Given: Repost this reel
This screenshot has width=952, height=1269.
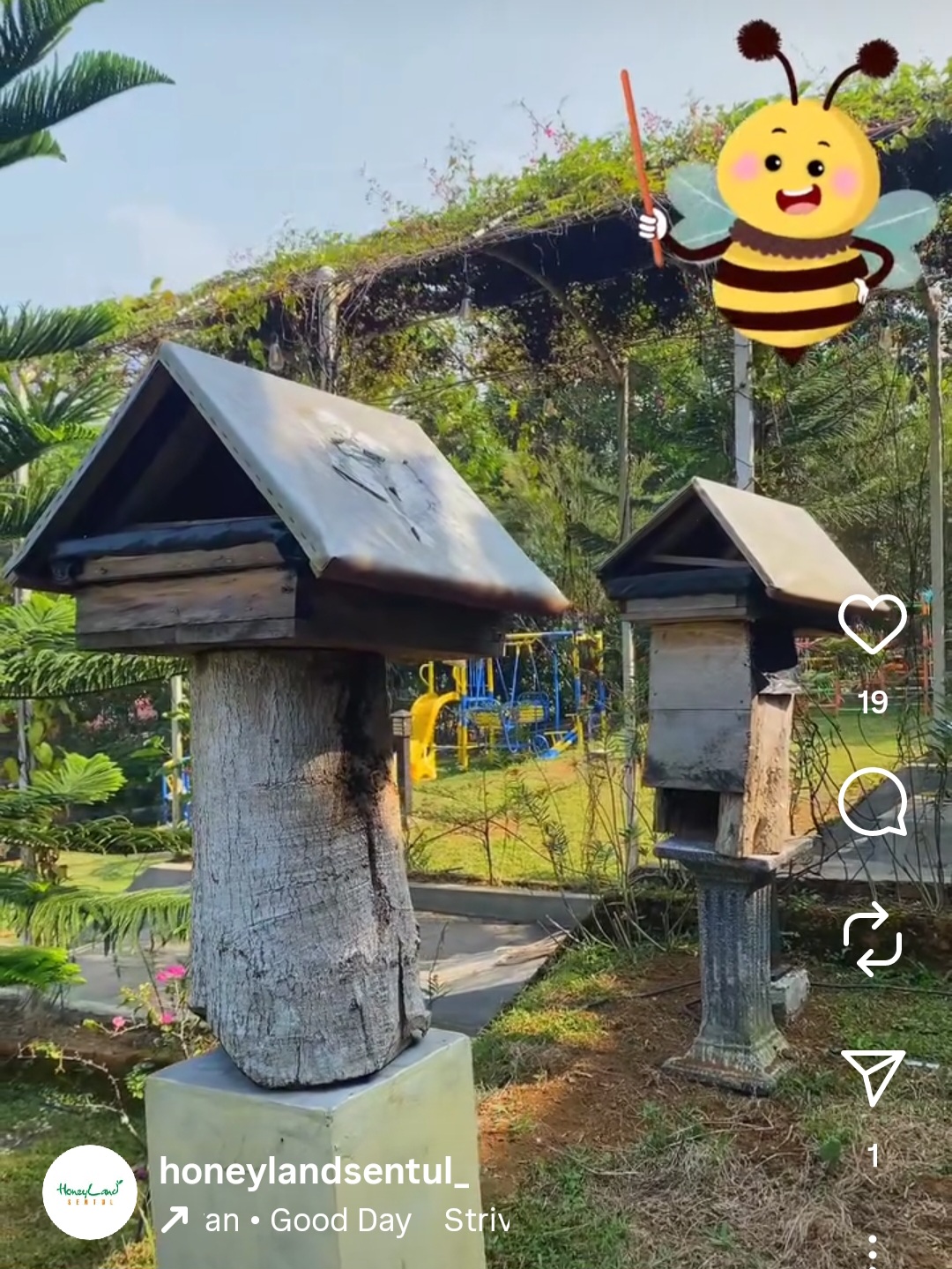Looking at the screenshot, I should 872,938.
